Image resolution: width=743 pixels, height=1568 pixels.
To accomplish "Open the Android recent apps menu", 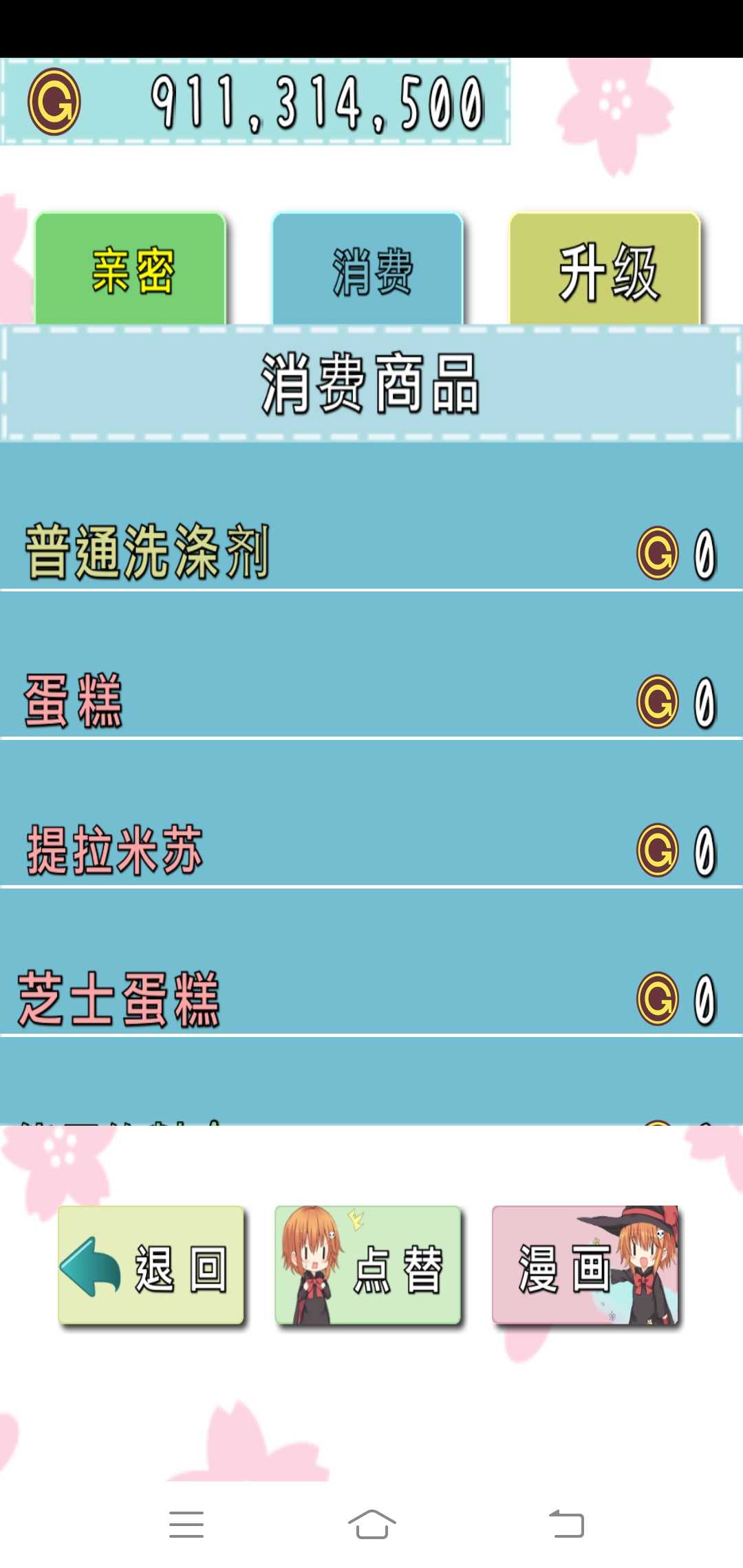I will [186, 1525].
